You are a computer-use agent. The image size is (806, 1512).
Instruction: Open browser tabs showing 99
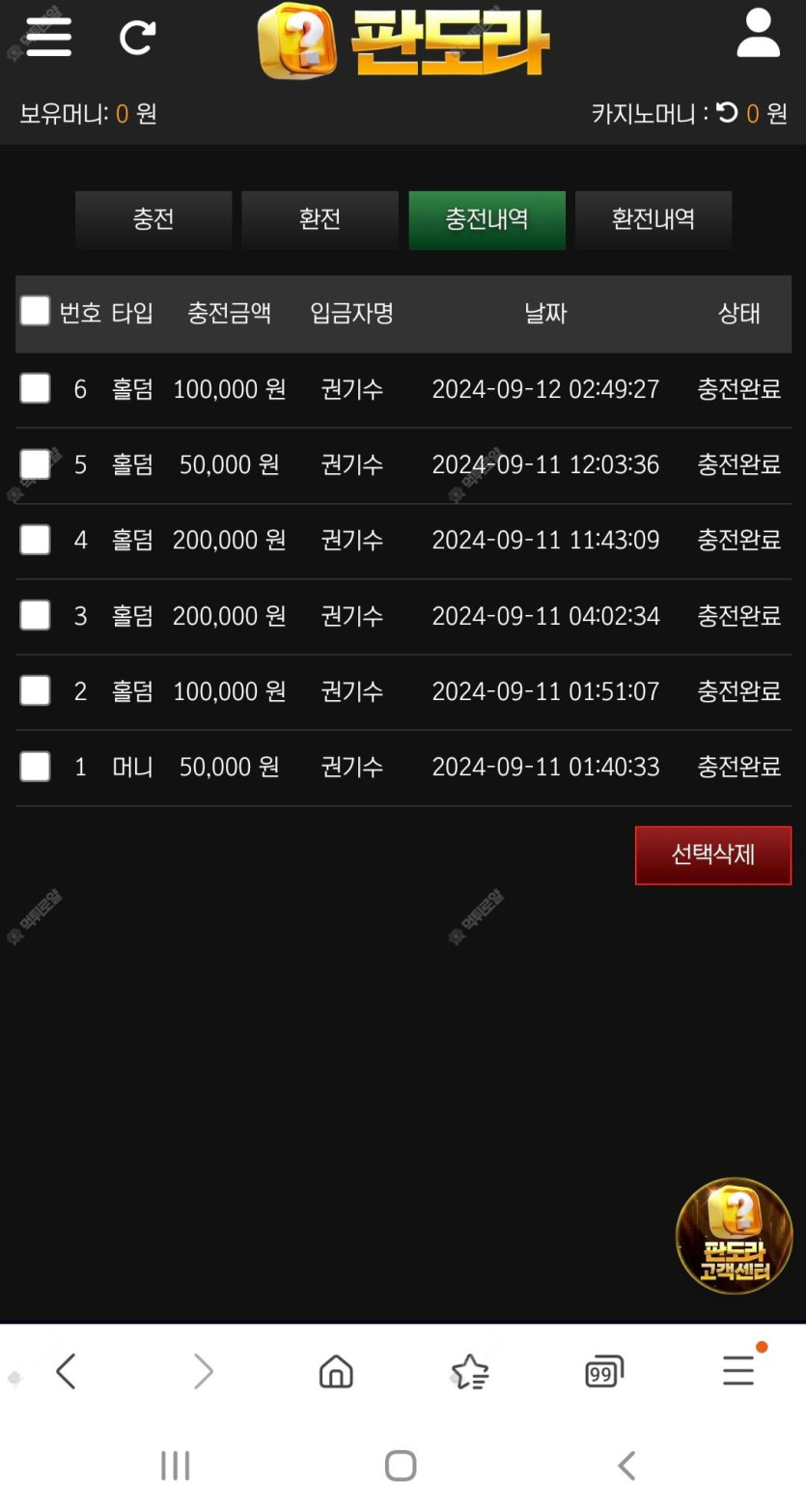604,1371
